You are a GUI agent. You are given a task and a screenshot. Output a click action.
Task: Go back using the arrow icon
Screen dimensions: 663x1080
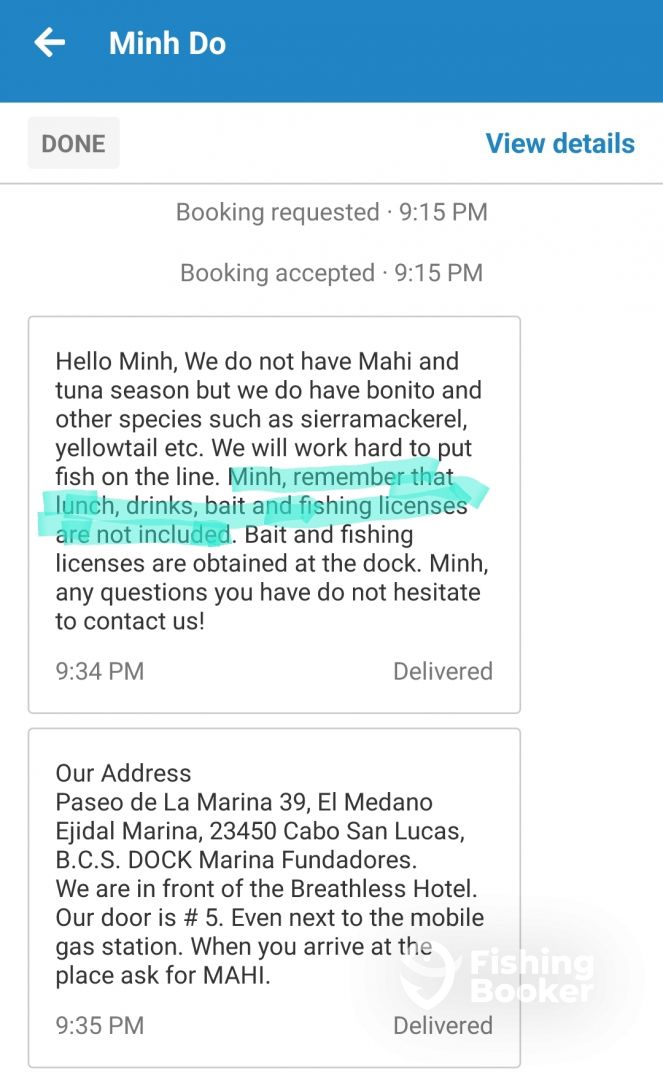pos(49,43)
